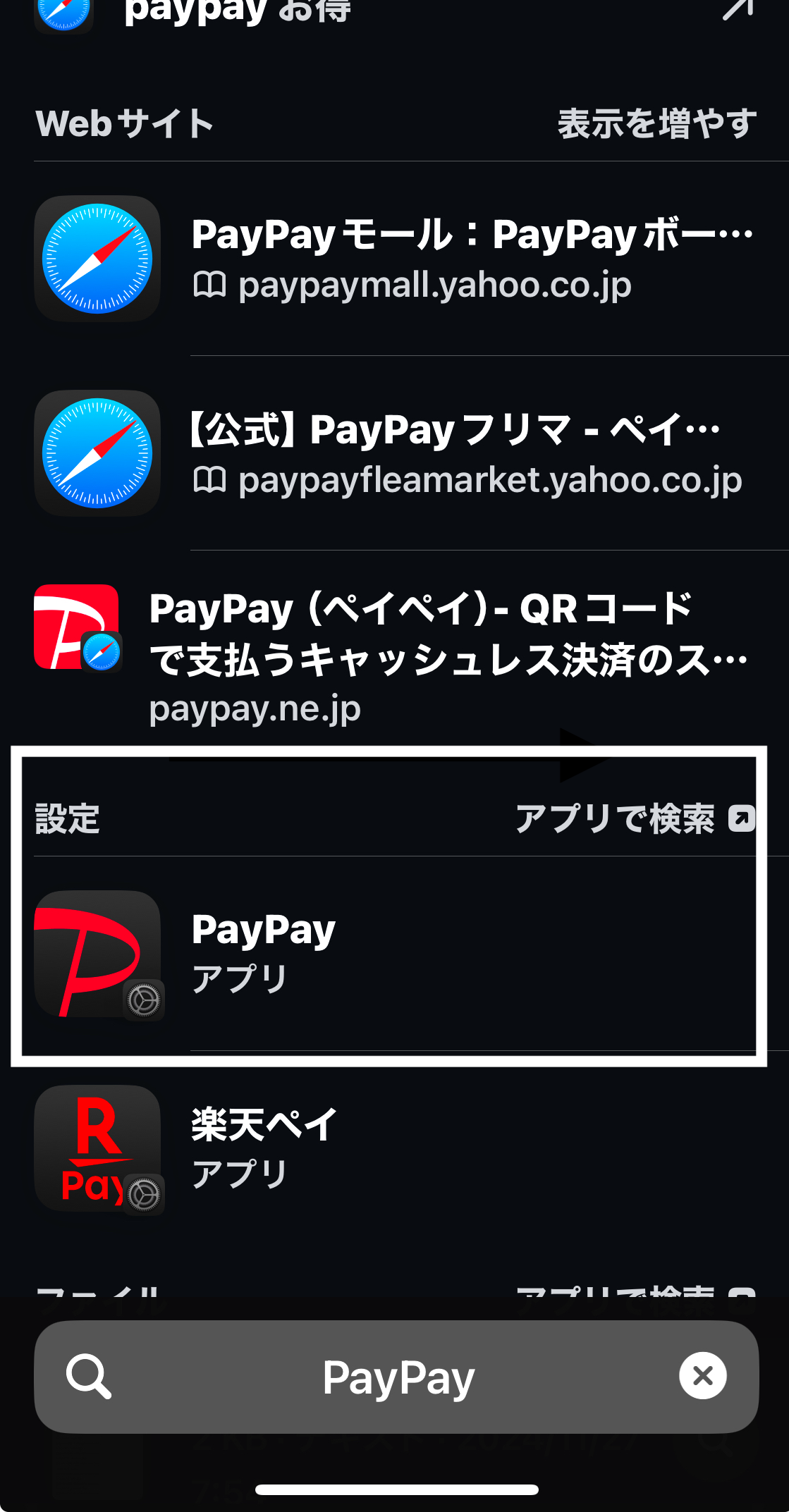
Task: Clear the PayPay search text
Action: click(x=702, y=1375)
